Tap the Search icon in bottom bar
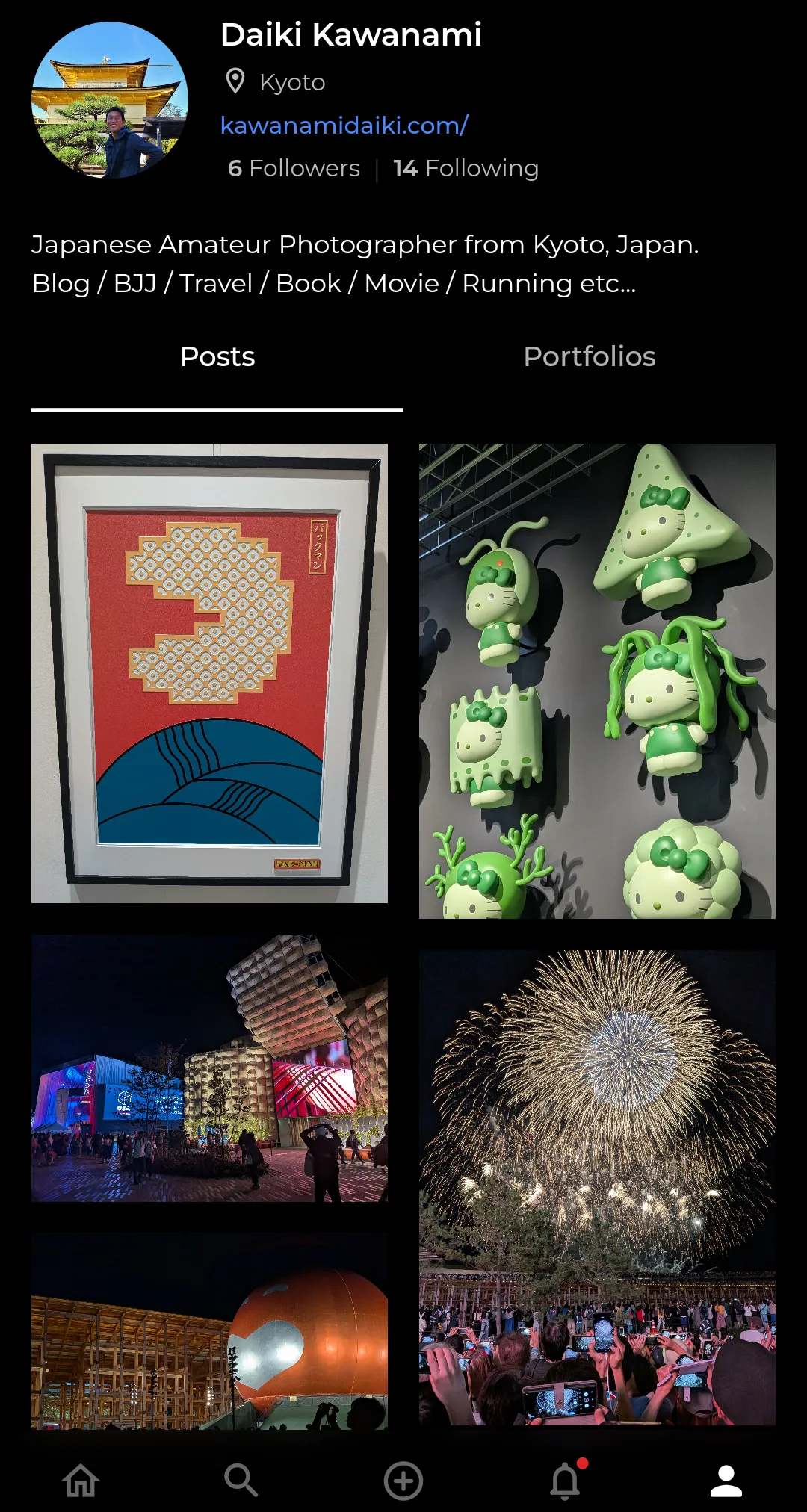 (242, 1481)
